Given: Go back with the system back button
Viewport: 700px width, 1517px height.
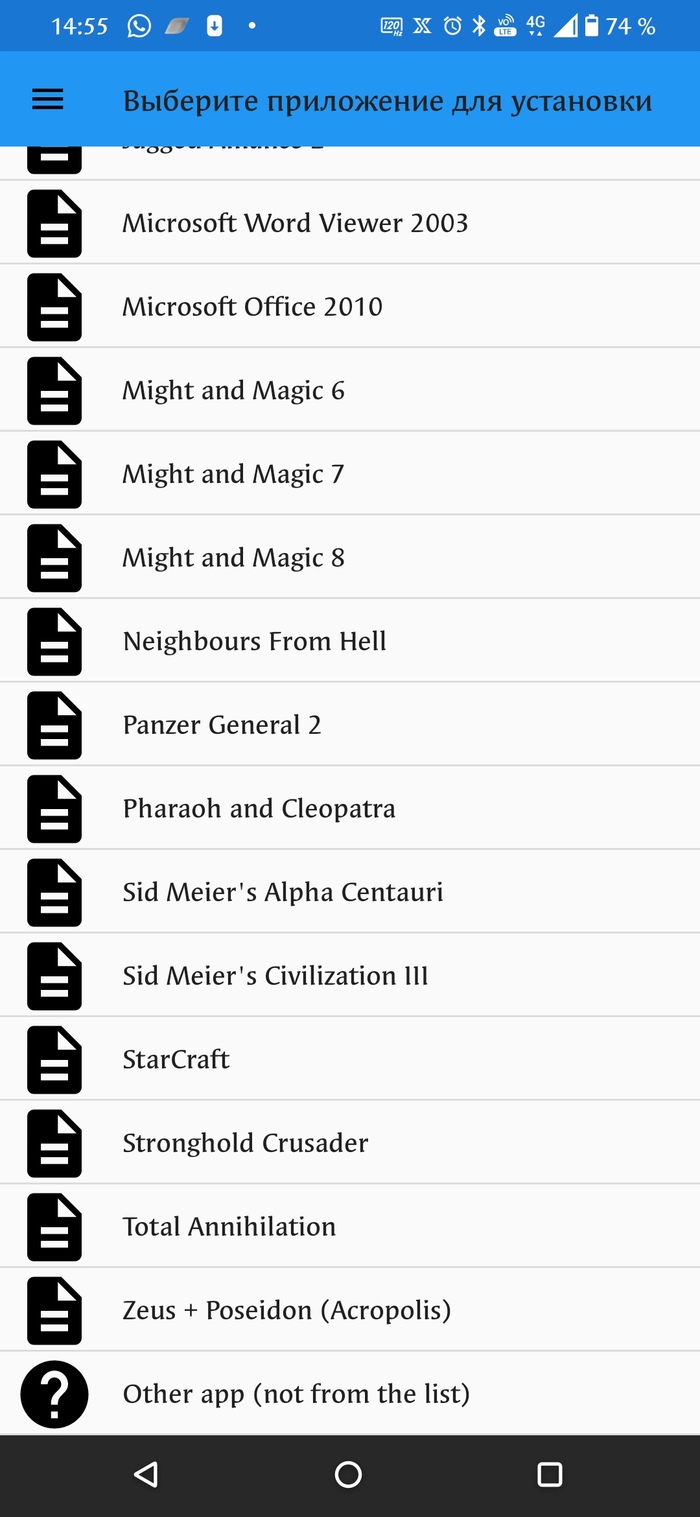Looking at the screenshot, I should point(146,1474).
